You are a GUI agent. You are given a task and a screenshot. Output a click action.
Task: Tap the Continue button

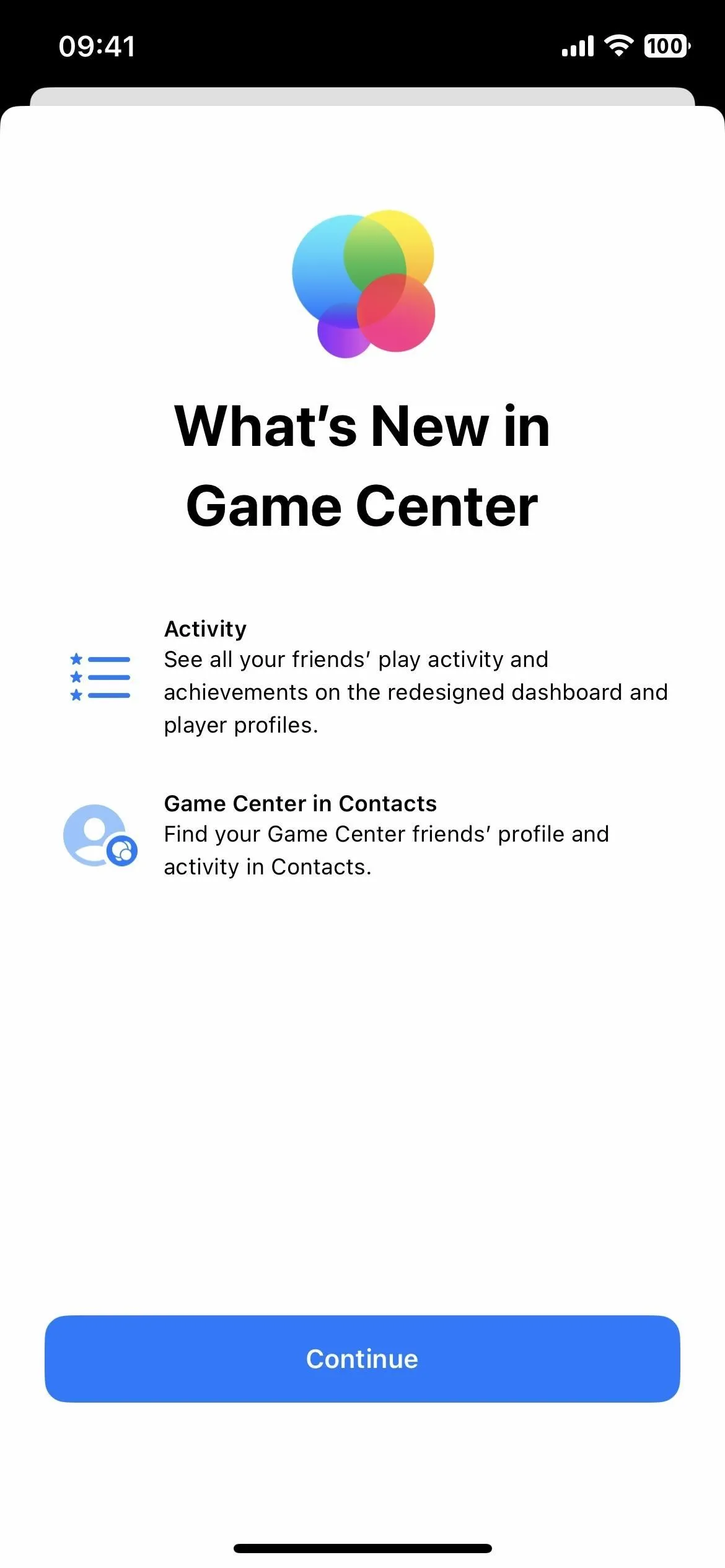[x=362, y=1359]
